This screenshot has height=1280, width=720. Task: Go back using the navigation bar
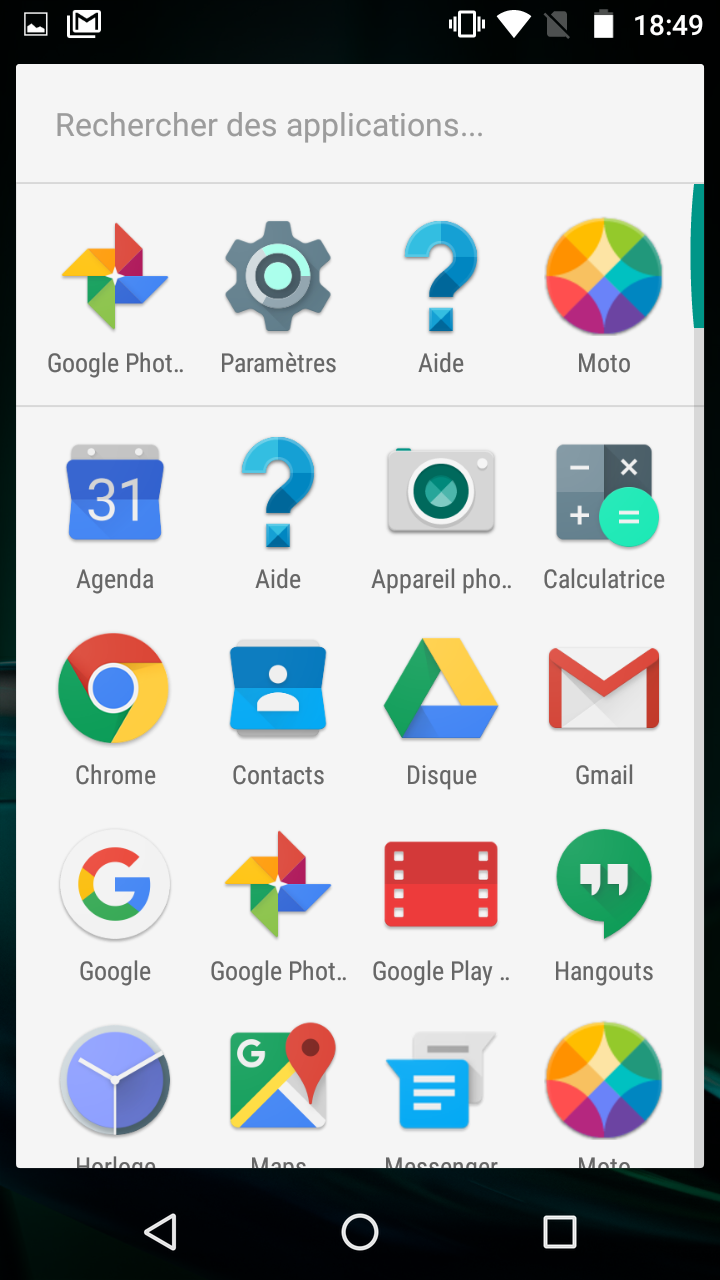pos(160,1232)
